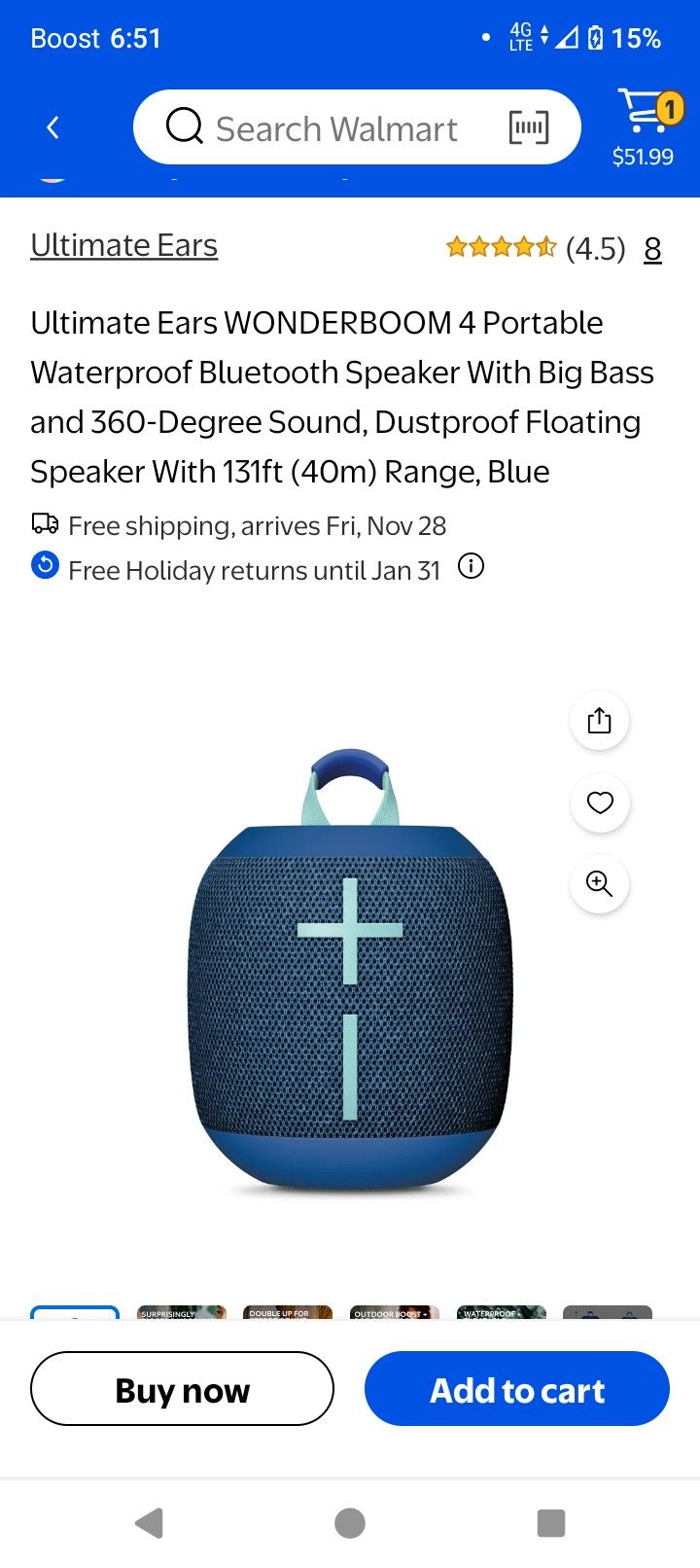Go to the Android home screen
Image resolution: width=700 pixels, height=1568 pixels.
pyautogui.click(x=349, y=1522)
